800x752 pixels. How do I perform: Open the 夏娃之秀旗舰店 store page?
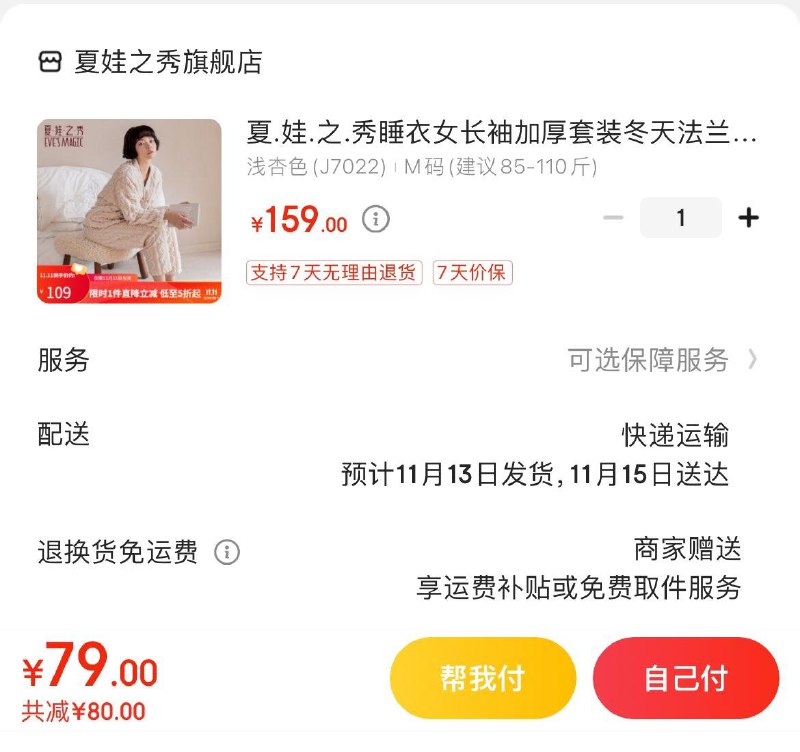168,62
